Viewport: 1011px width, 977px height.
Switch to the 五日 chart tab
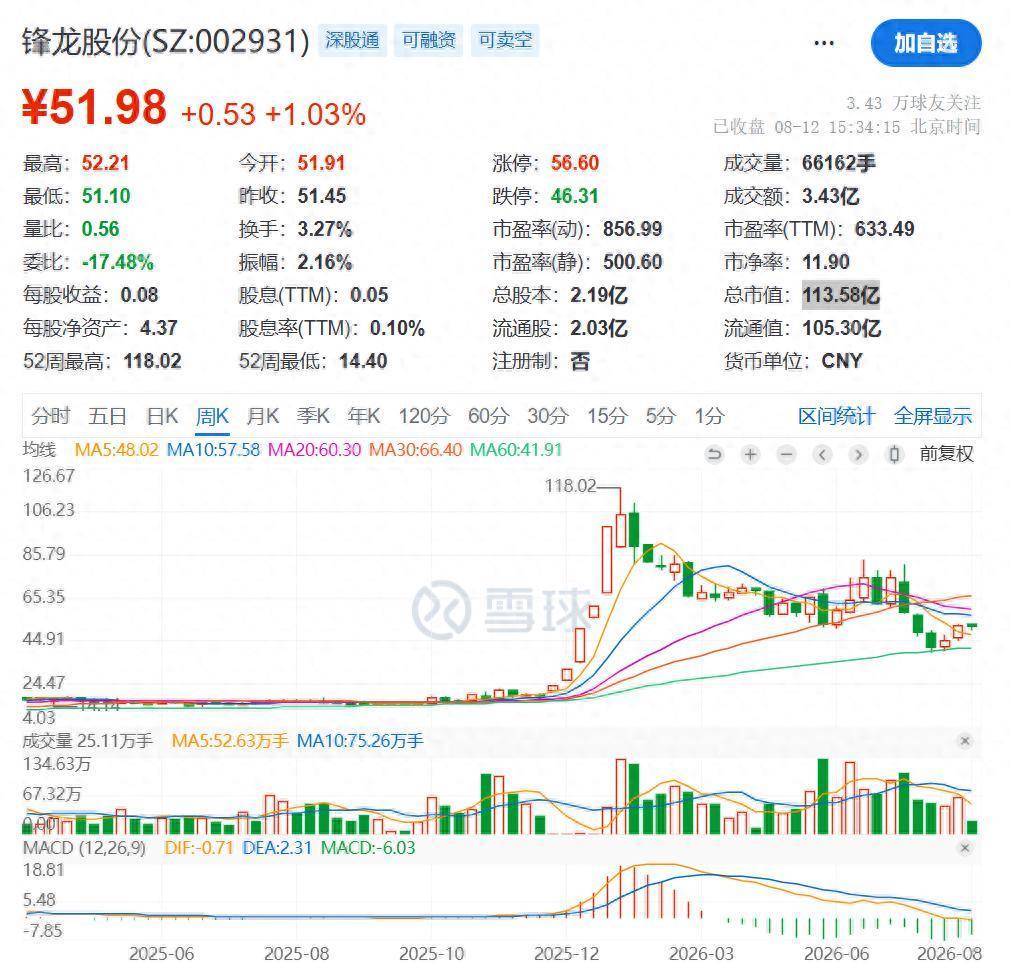point(107,416)
